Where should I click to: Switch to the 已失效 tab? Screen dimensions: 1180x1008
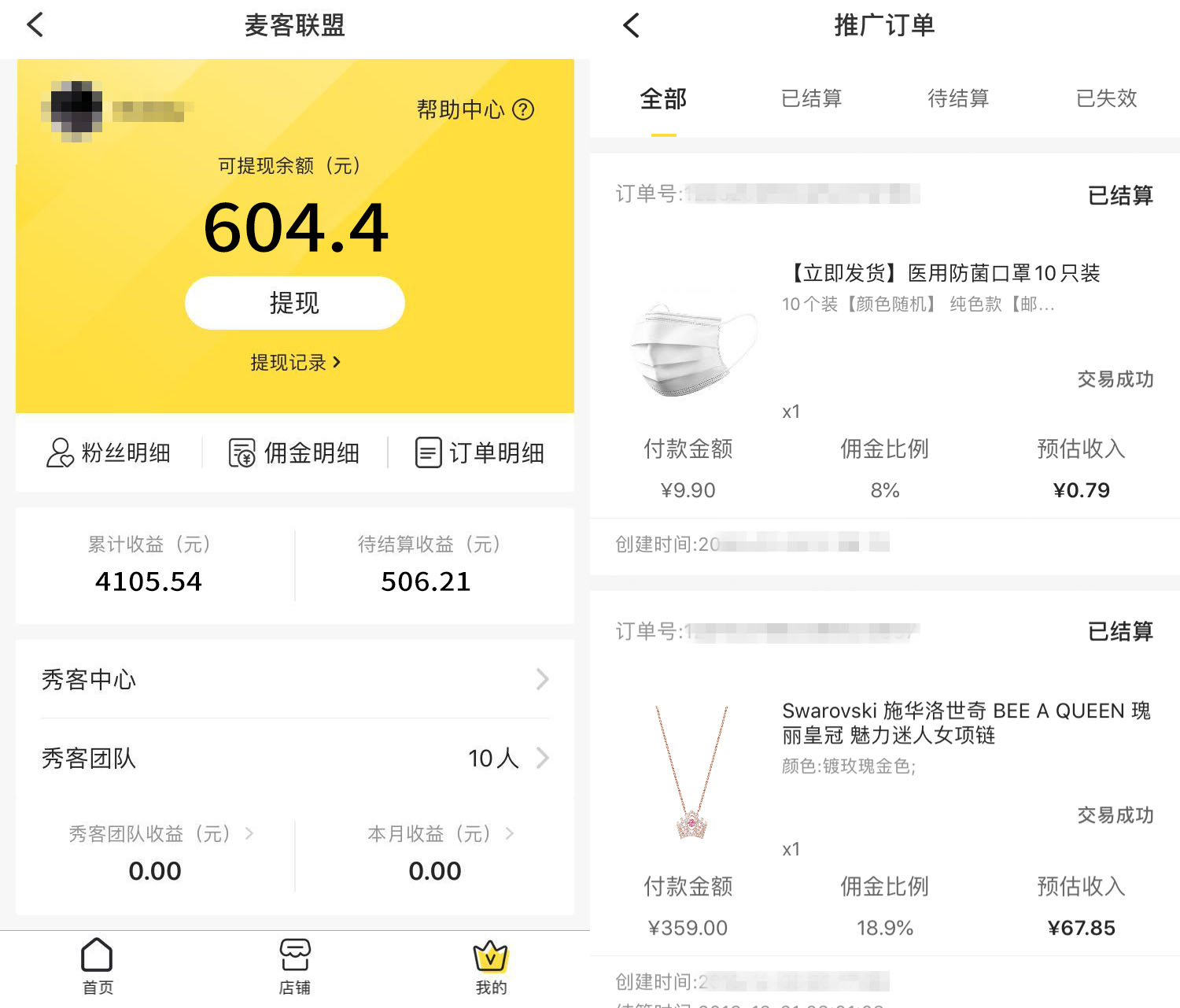pos(1106,99)
